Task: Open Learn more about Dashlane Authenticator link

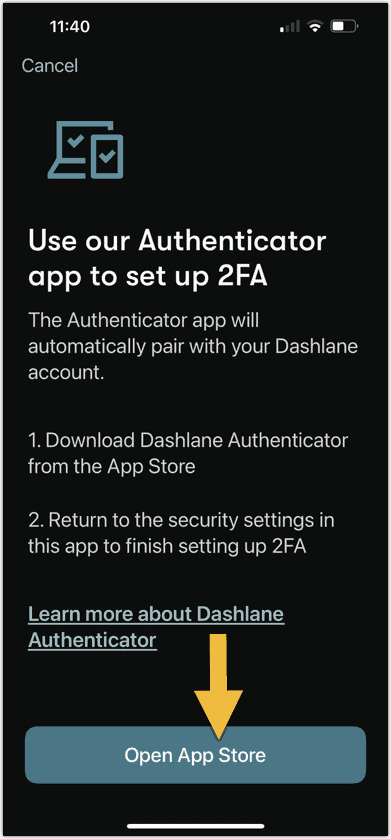Action: tap(156, 627)
